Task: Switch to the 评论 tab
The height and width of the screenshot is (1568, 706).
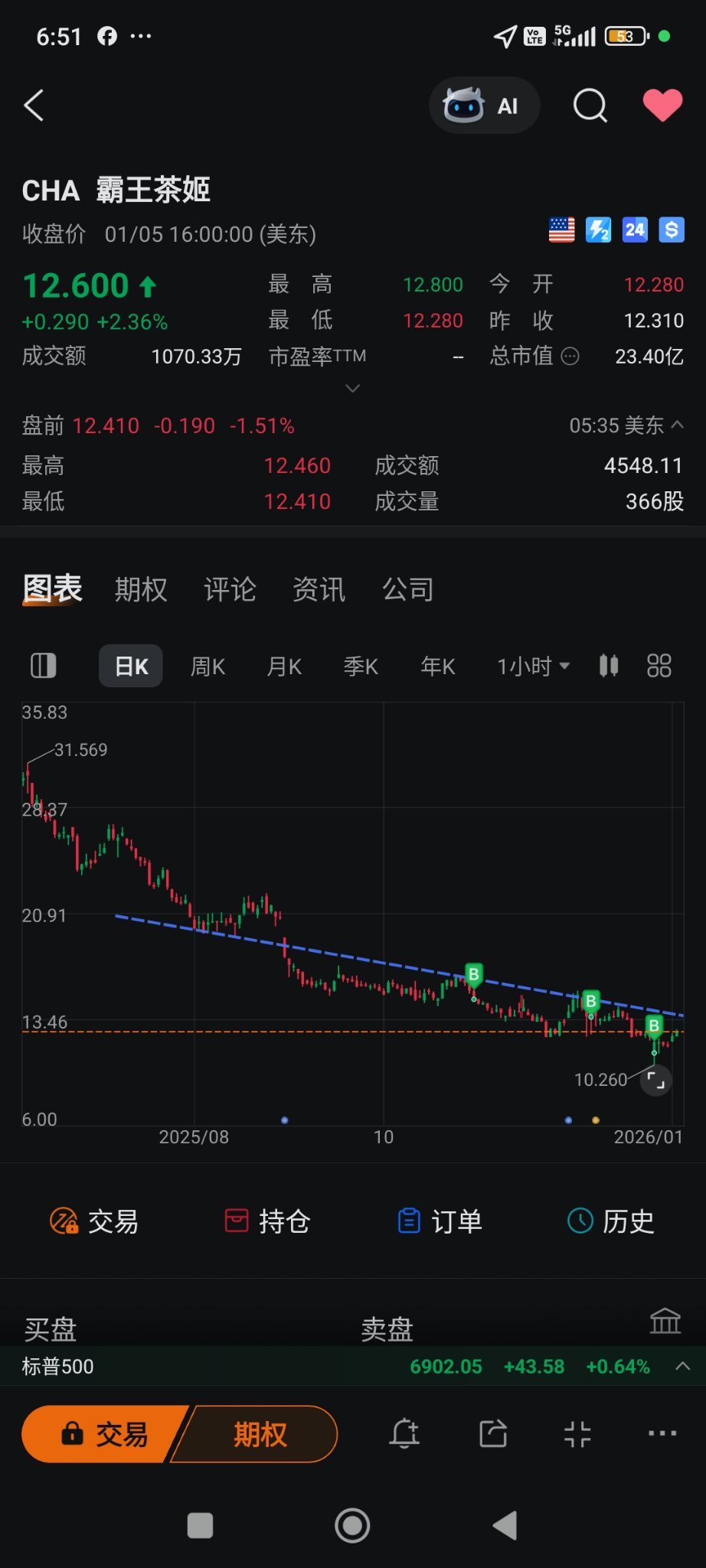Action: (x=230, y=589)
